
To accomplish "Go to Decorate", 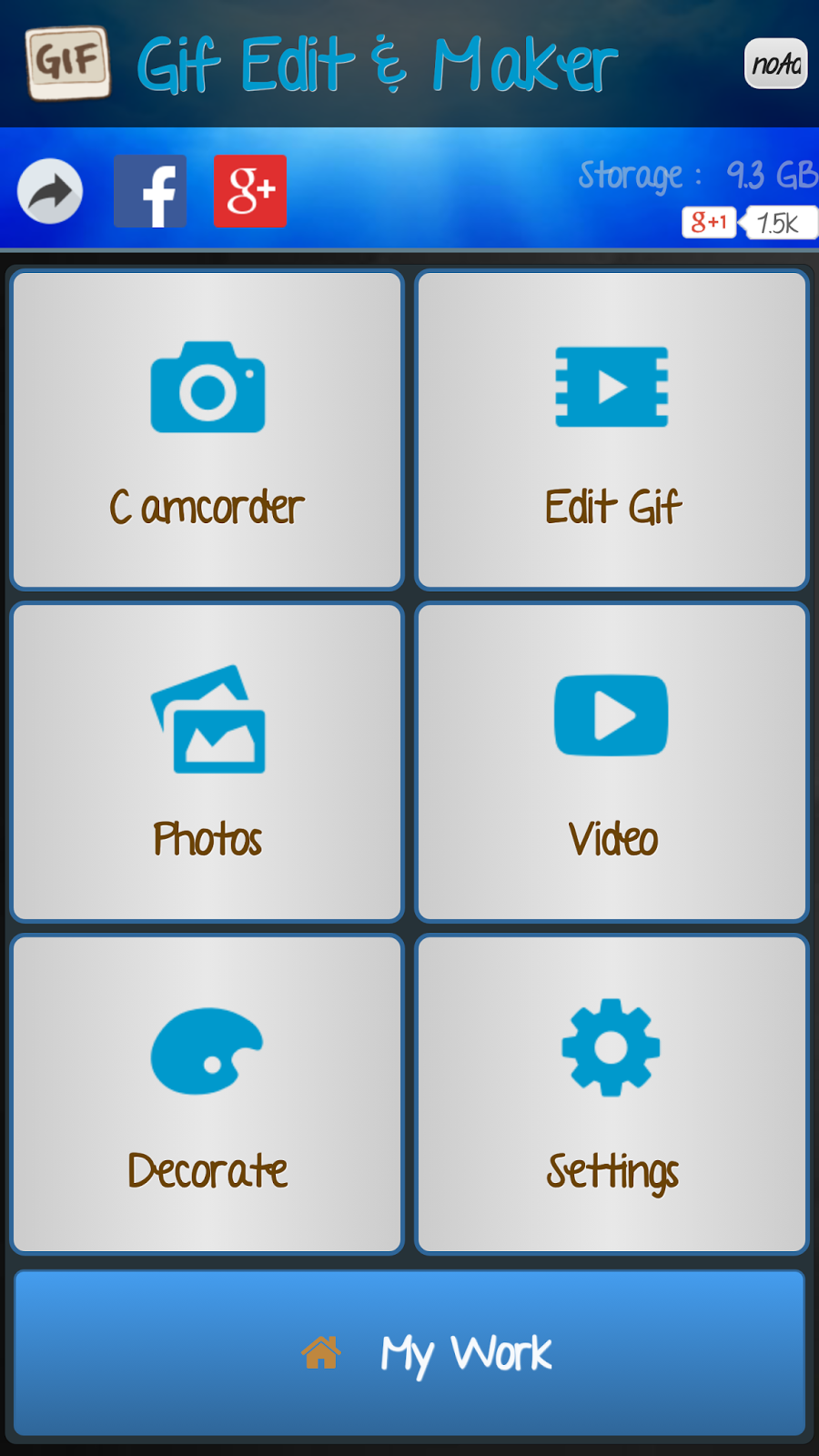I will [207, 1095].
